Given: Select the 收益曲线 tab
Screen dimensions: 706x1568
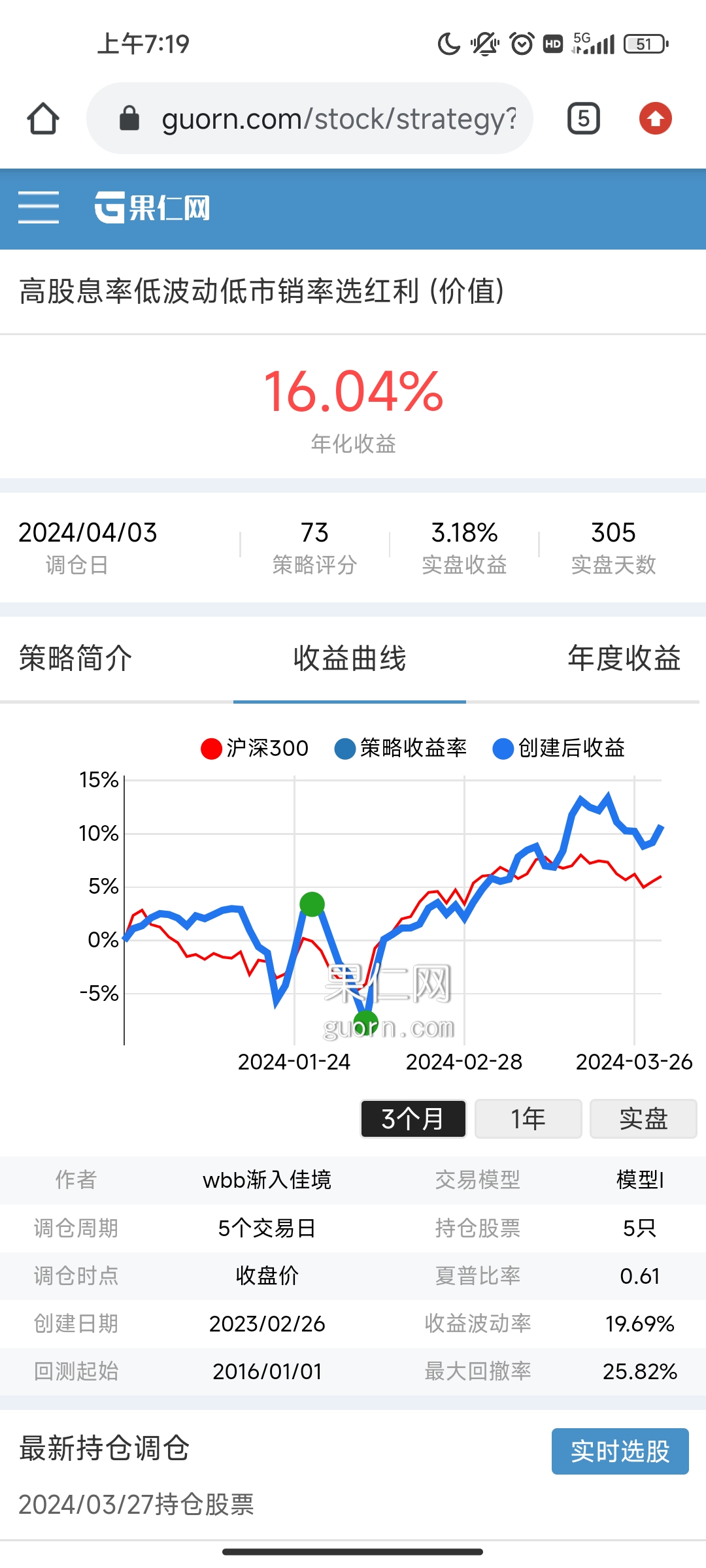Looking at the screenshot, I should [350, 658].
